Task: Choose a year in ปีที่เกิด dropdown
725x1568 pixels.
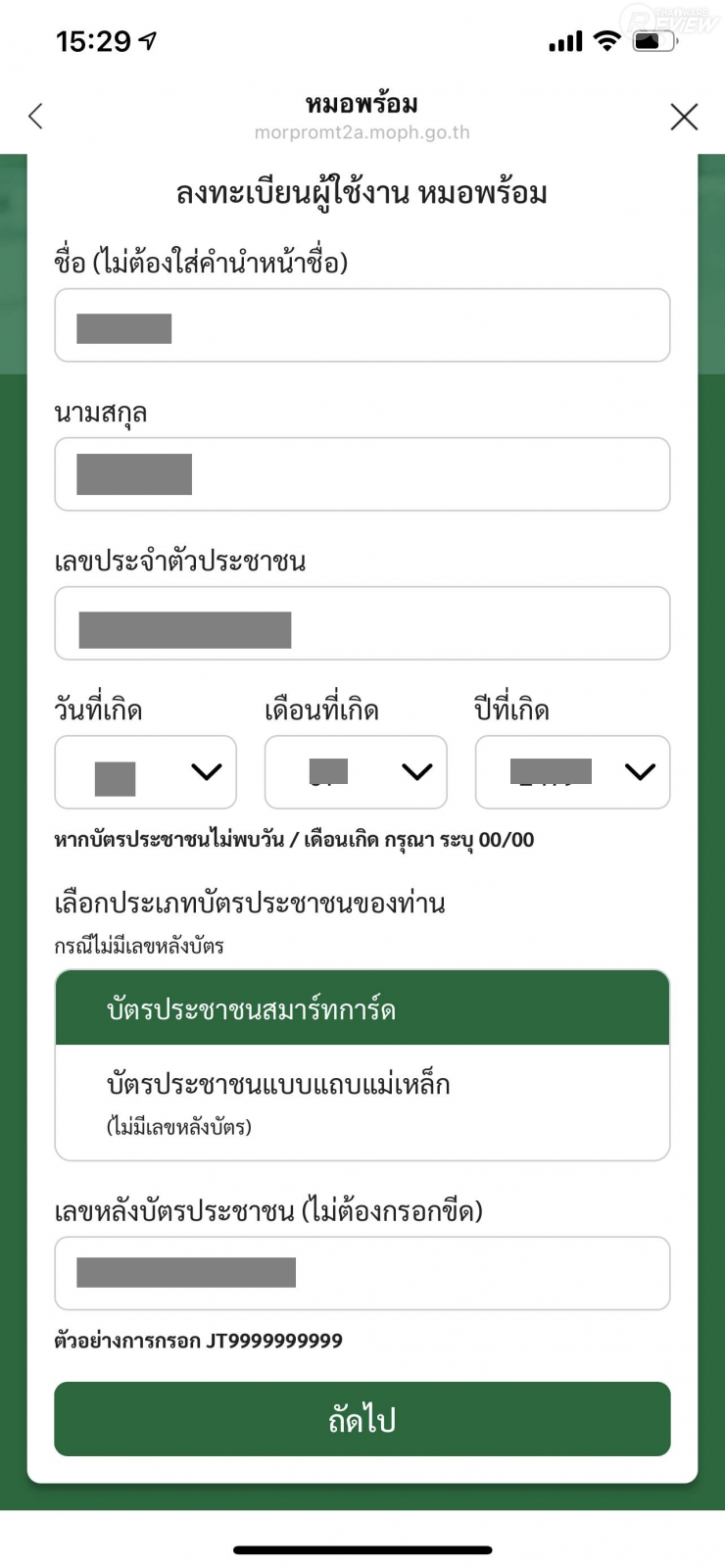Action: 572,772
